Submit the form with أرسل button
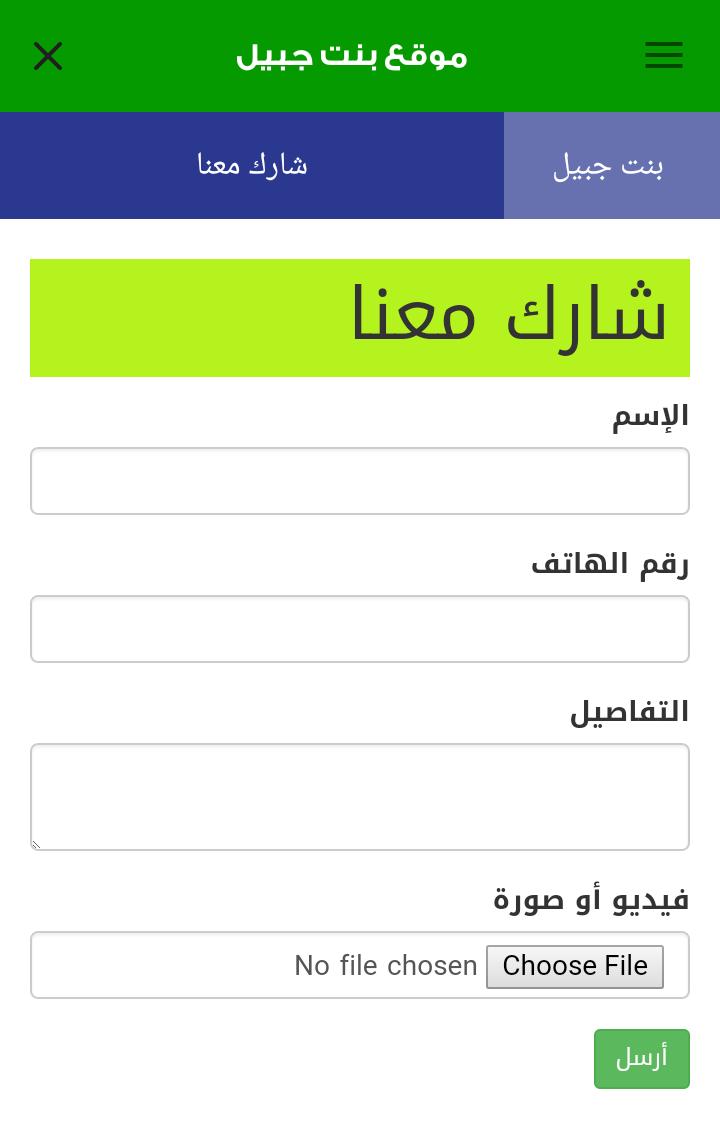720x1126 pixels. click(x=642, y=1058)
